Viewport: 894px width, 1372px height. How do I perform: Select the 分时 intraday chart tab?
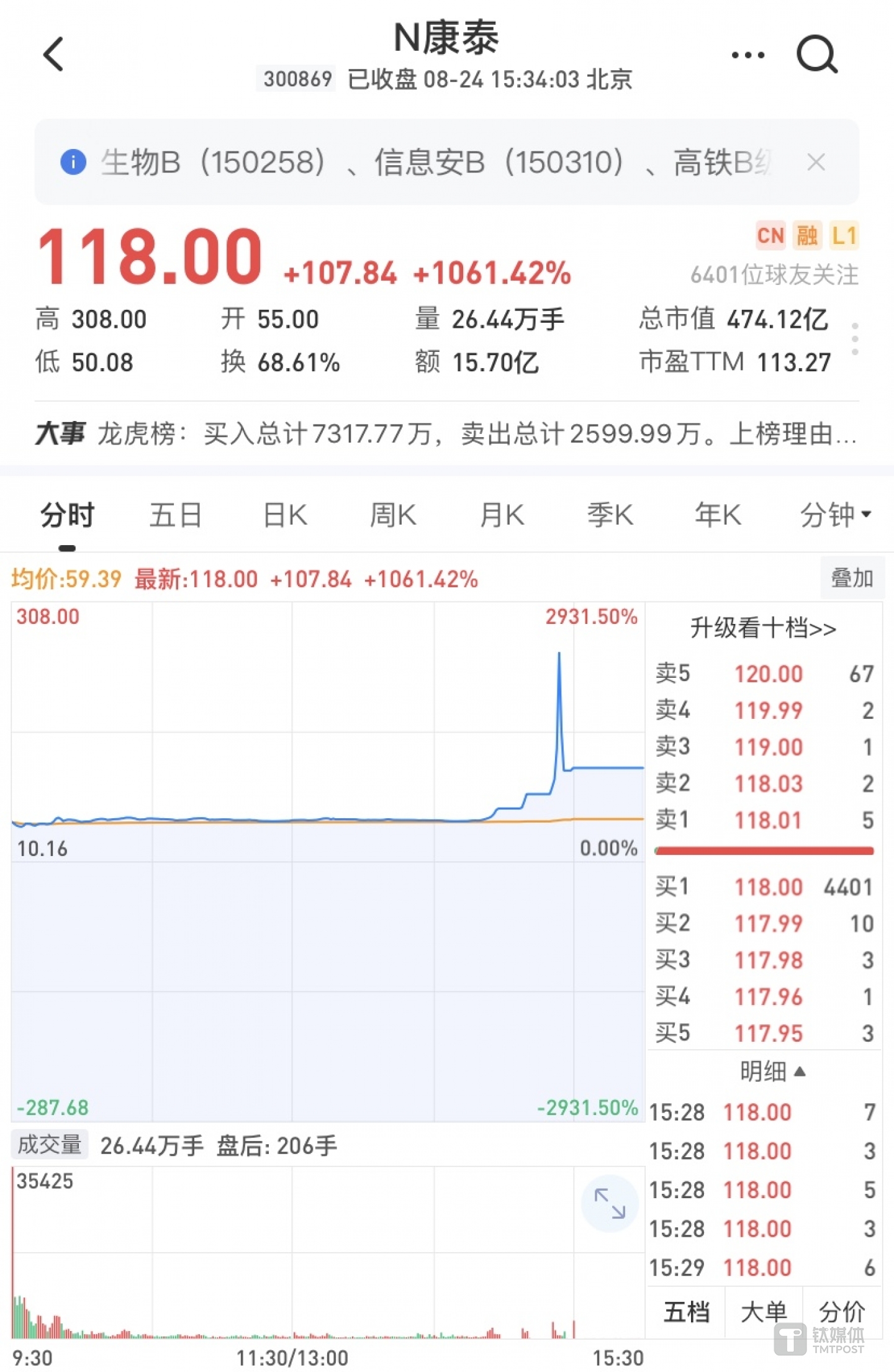click(x=67, y=515)
